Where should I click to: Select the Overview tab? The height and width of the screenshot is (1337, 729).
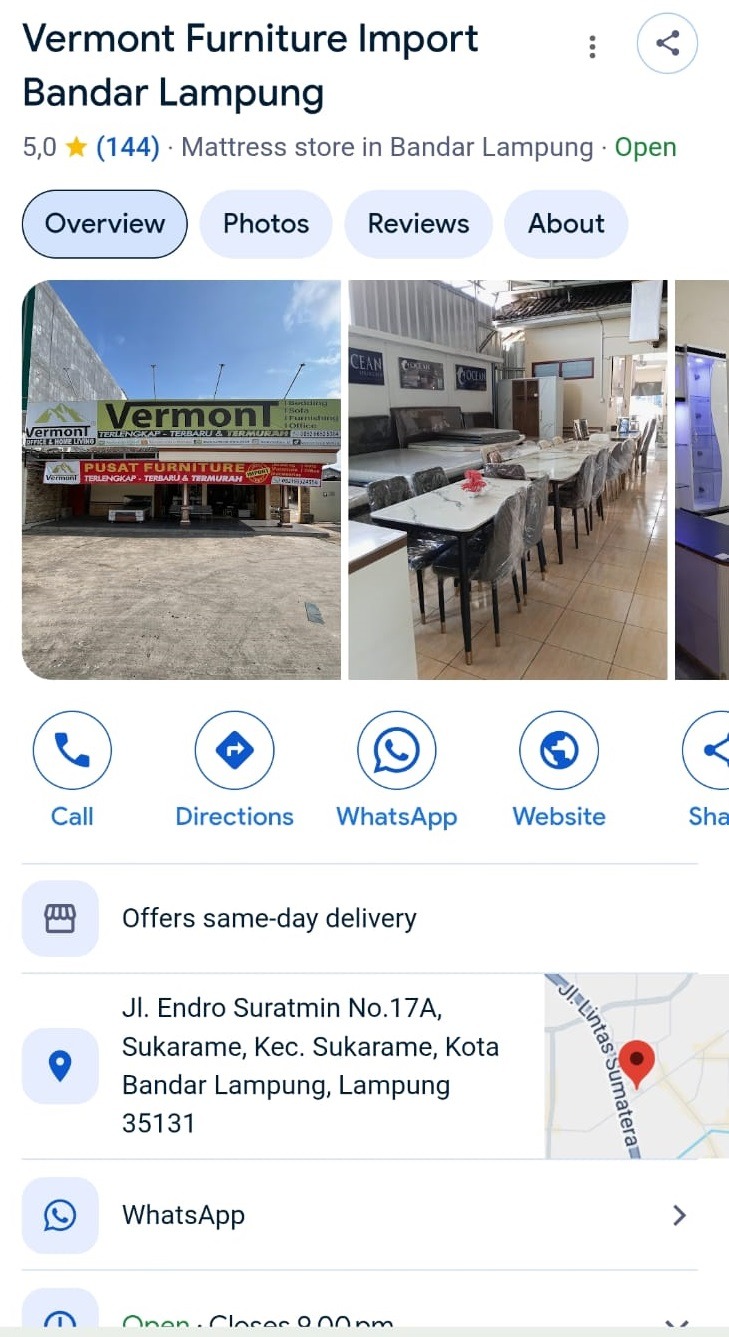tap(105, 224)
